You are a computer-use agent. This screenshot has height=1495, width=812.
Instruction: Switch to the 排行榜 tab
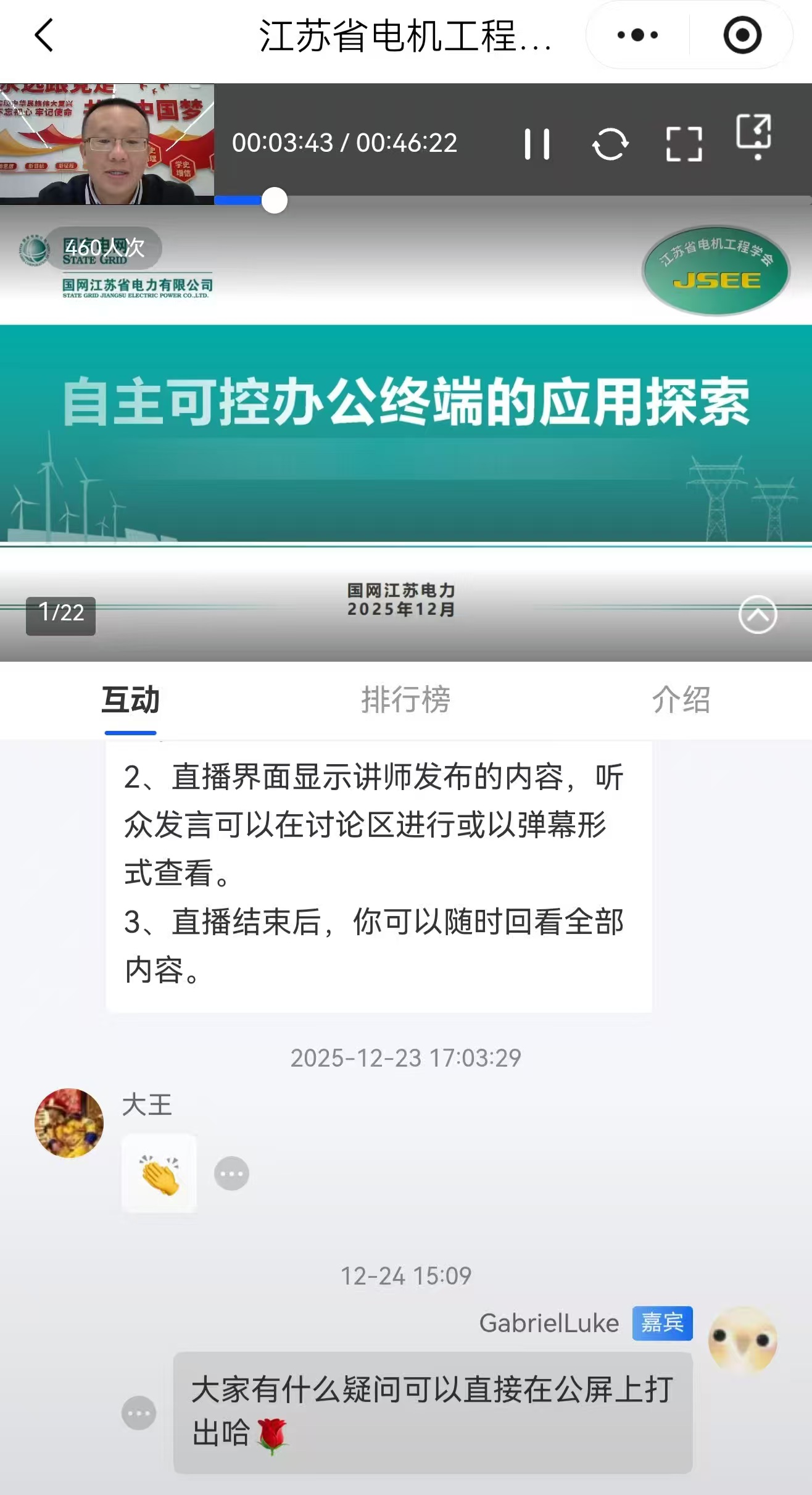pyautogui.click(x=405, y=700)
